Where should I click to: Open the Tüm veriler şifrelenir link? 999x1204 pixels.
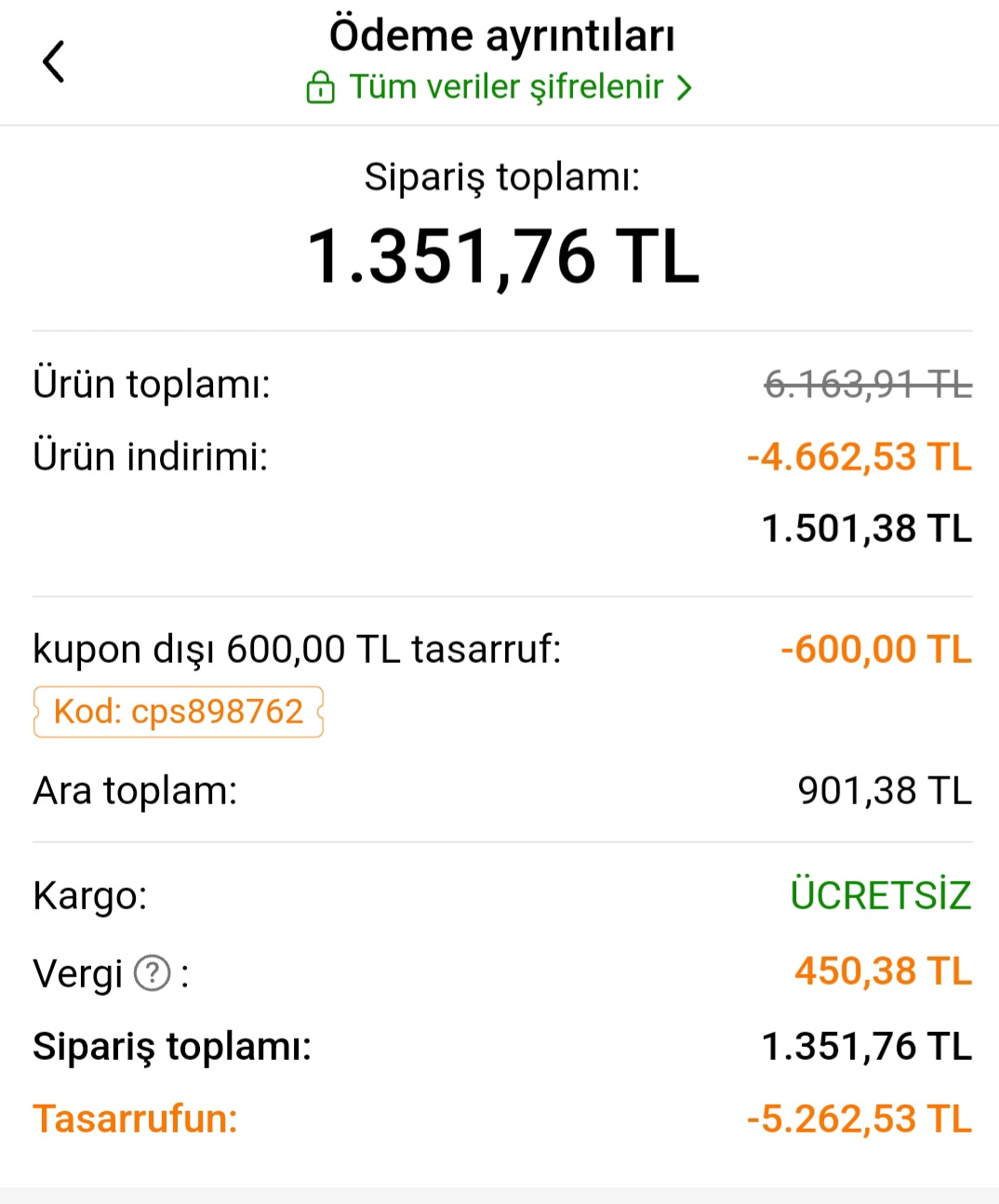click(x=499, y=87)
